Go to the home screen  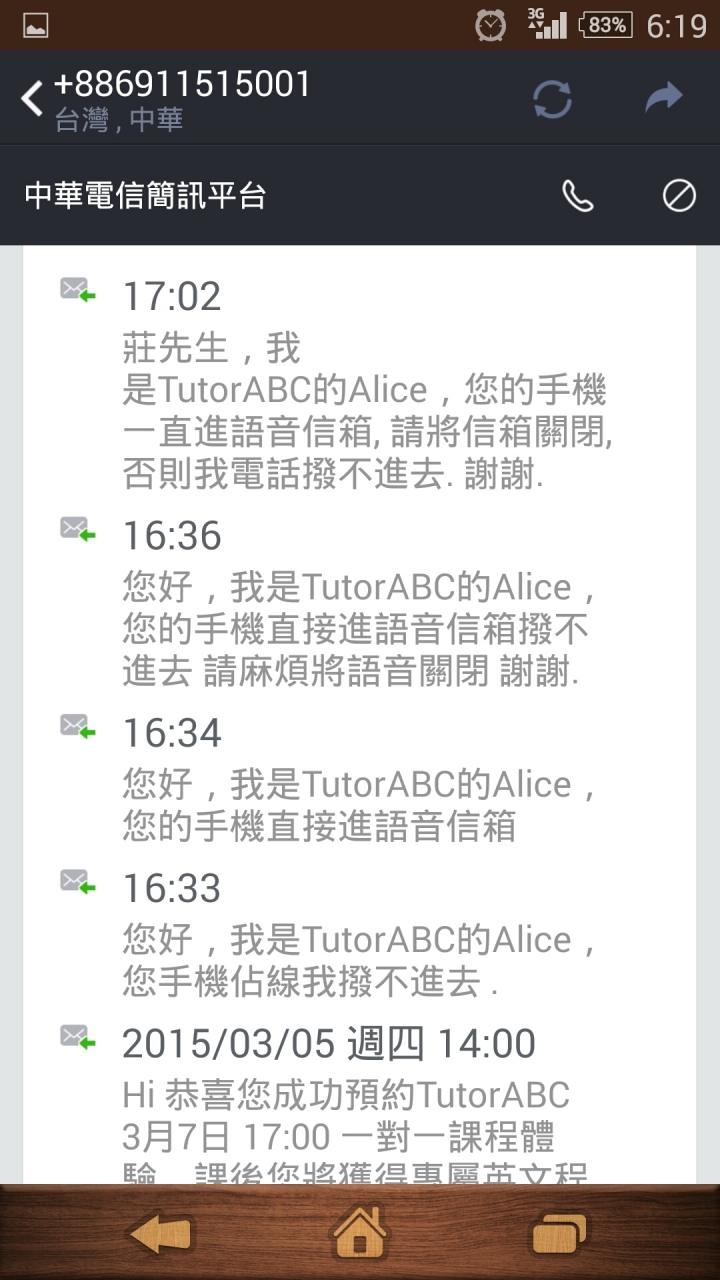[x=360, y=1232]
